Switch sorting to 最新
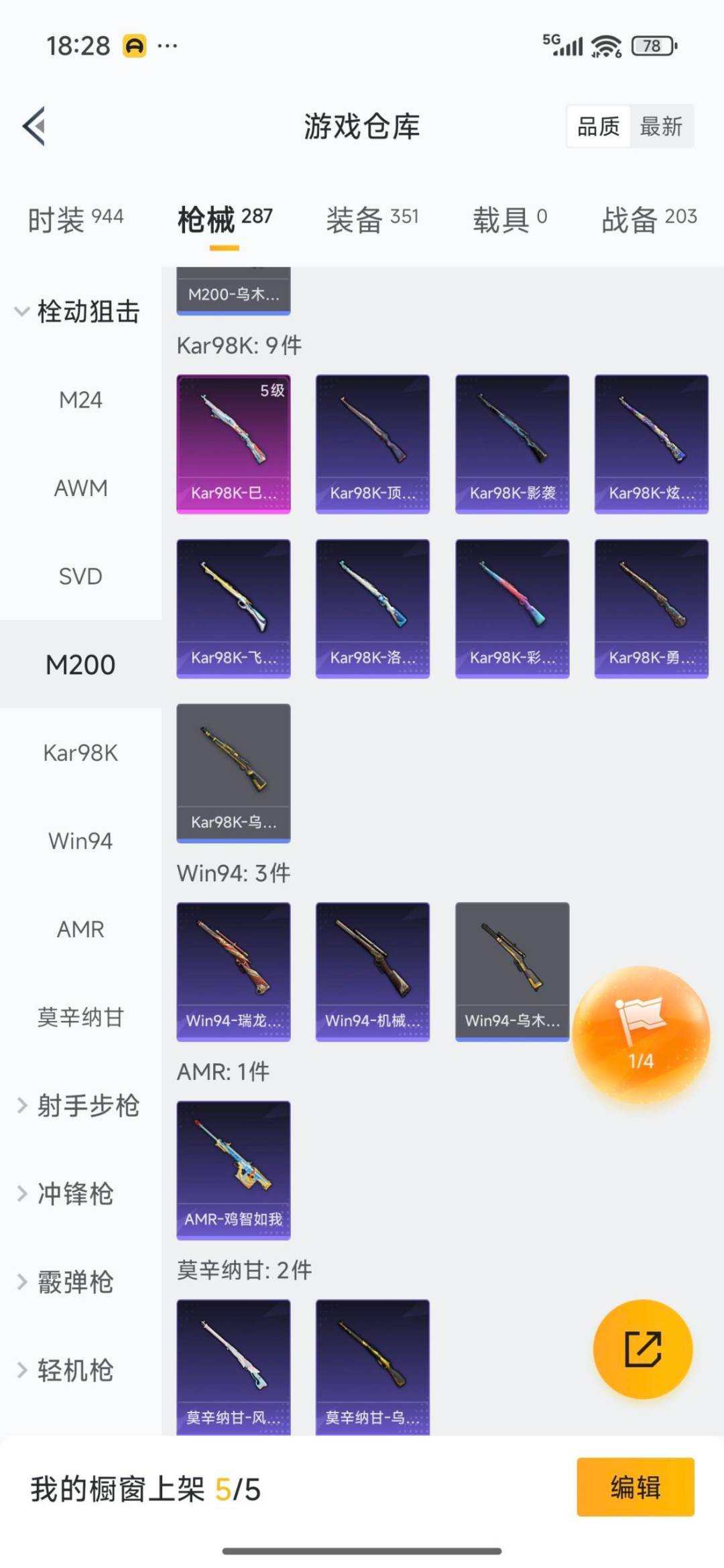Viewport: 724px width, 1568px height. point(660,127)
